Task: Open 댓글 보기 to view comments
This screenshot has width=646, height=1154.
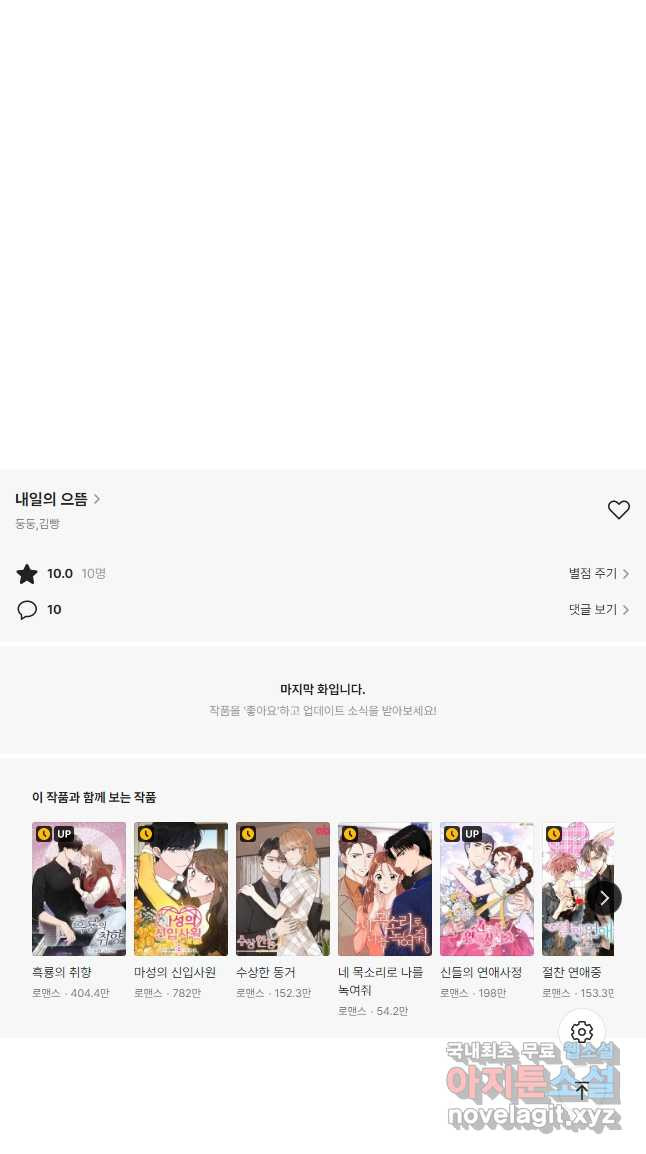Action: point(598,610)
